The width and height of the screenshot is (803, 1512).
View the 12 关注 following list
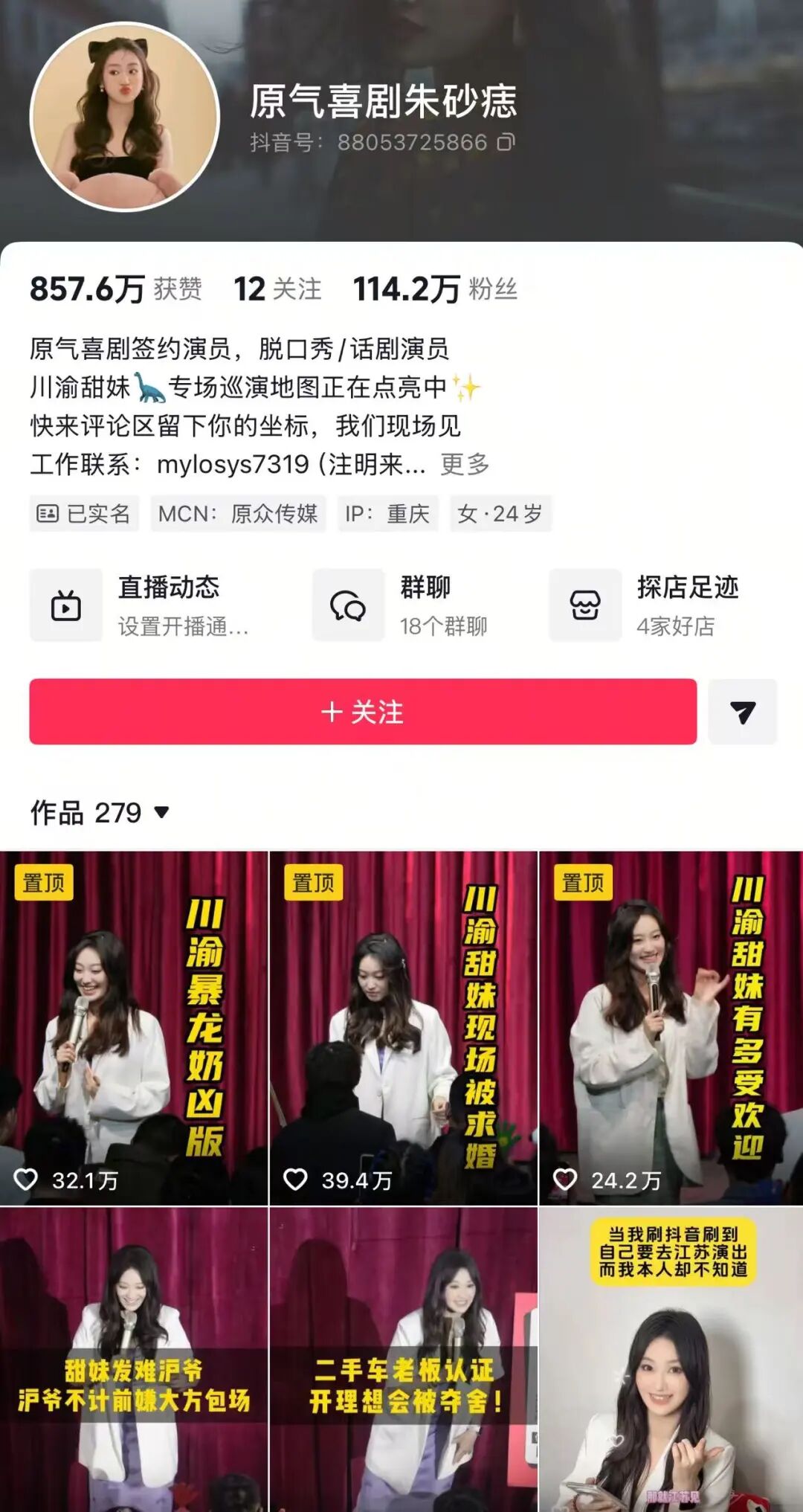click(277, 289)
